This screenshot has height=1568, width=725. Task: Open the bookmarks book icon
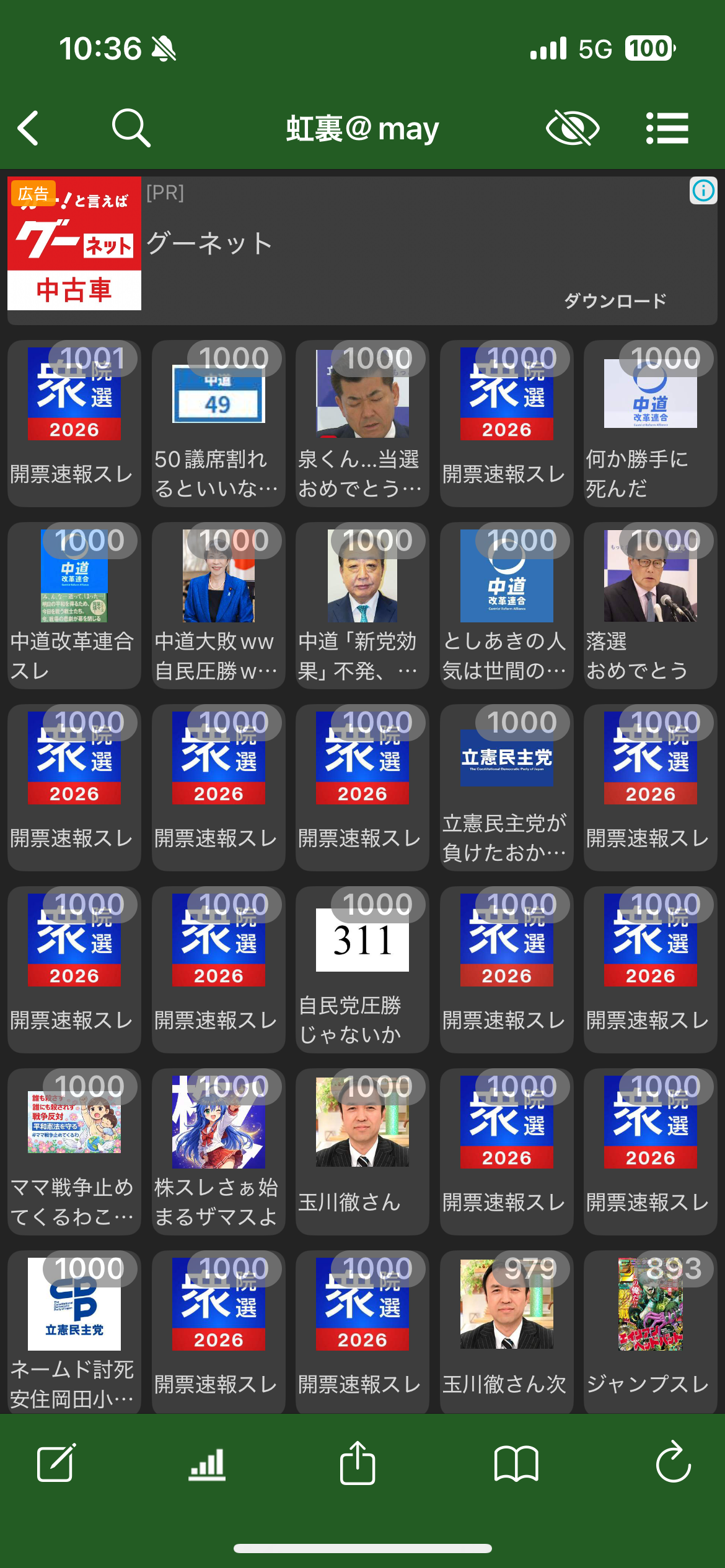(516, 1464)
